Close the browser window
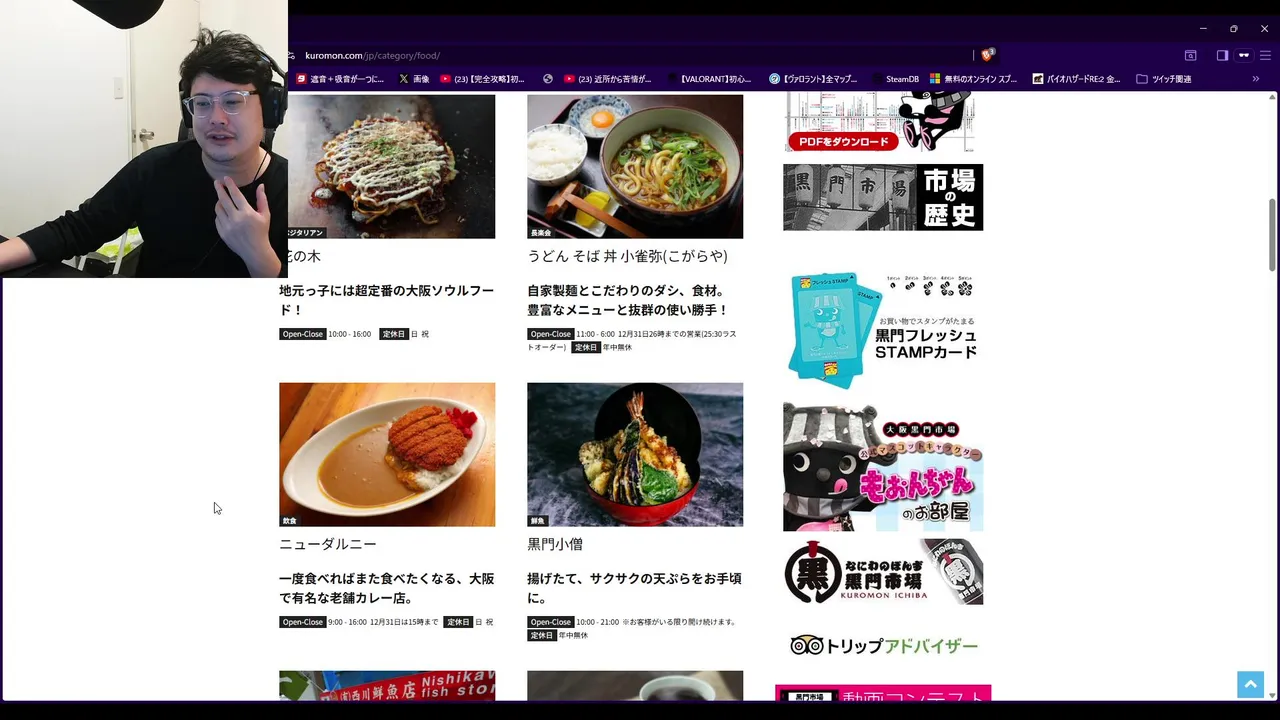This screenshot has width=1280, height=720. tap(1264, 29)
